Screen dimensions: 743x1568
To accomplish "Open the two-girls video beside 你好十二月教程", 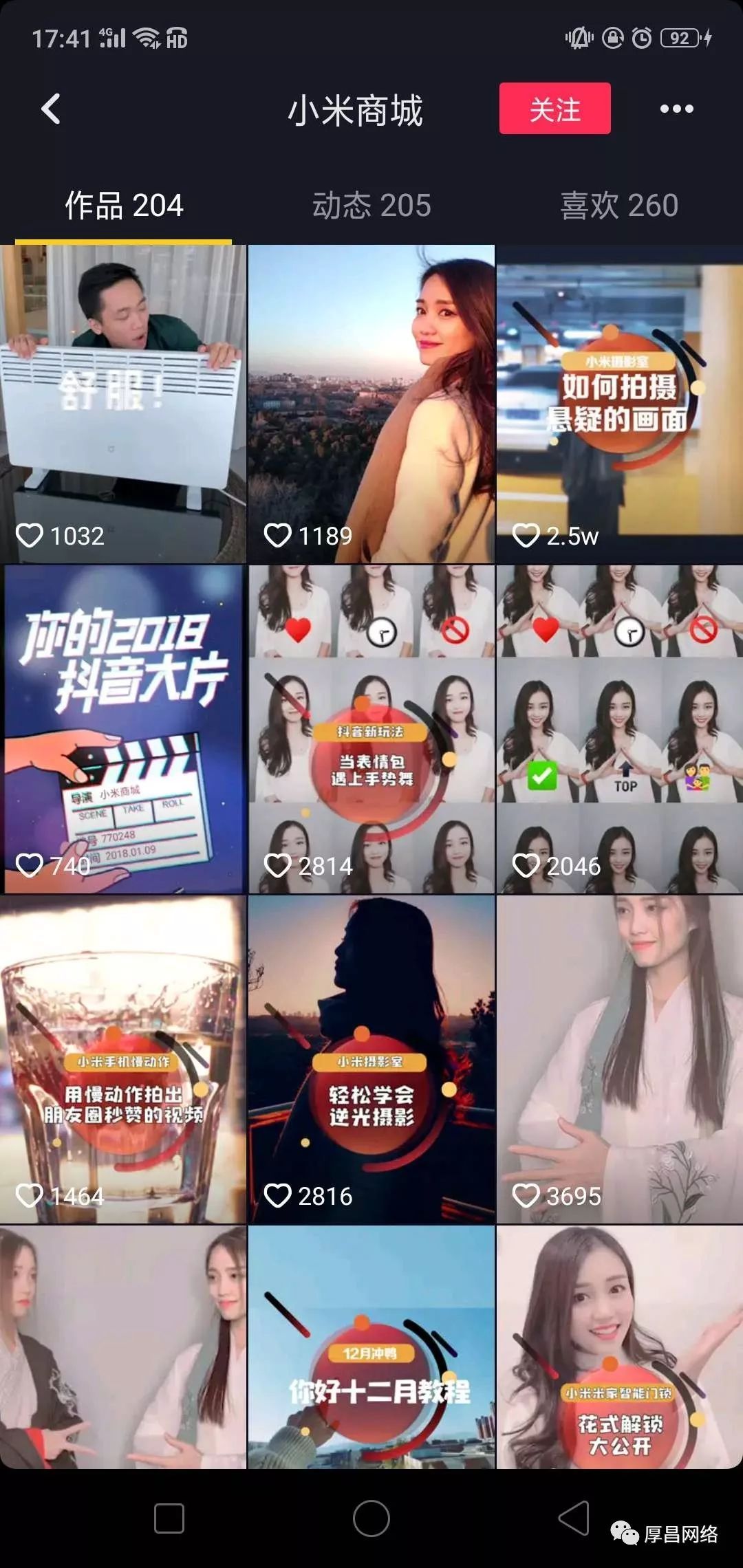I will coord(123,1348).
